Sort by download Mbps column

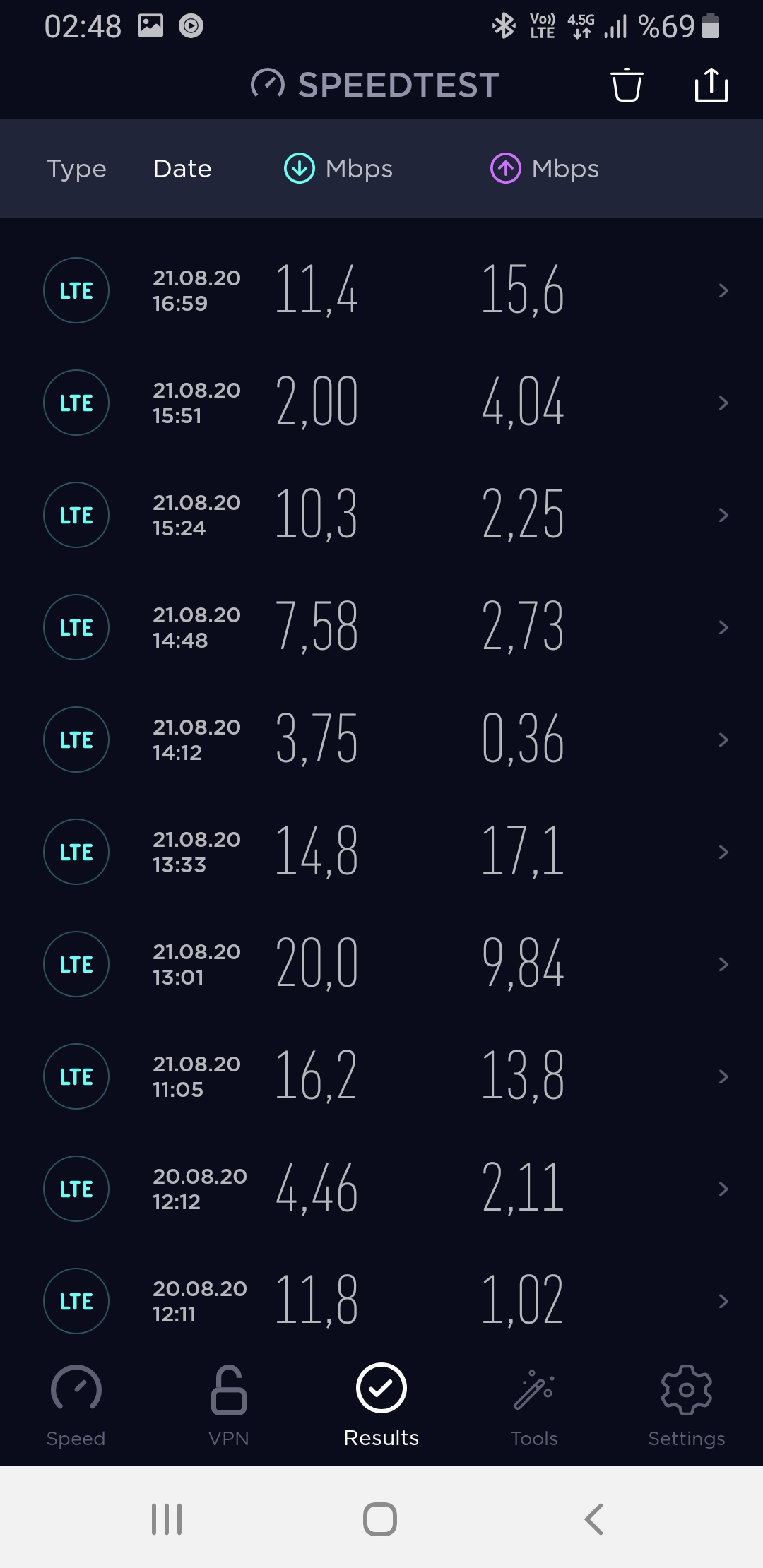(338, 169)
